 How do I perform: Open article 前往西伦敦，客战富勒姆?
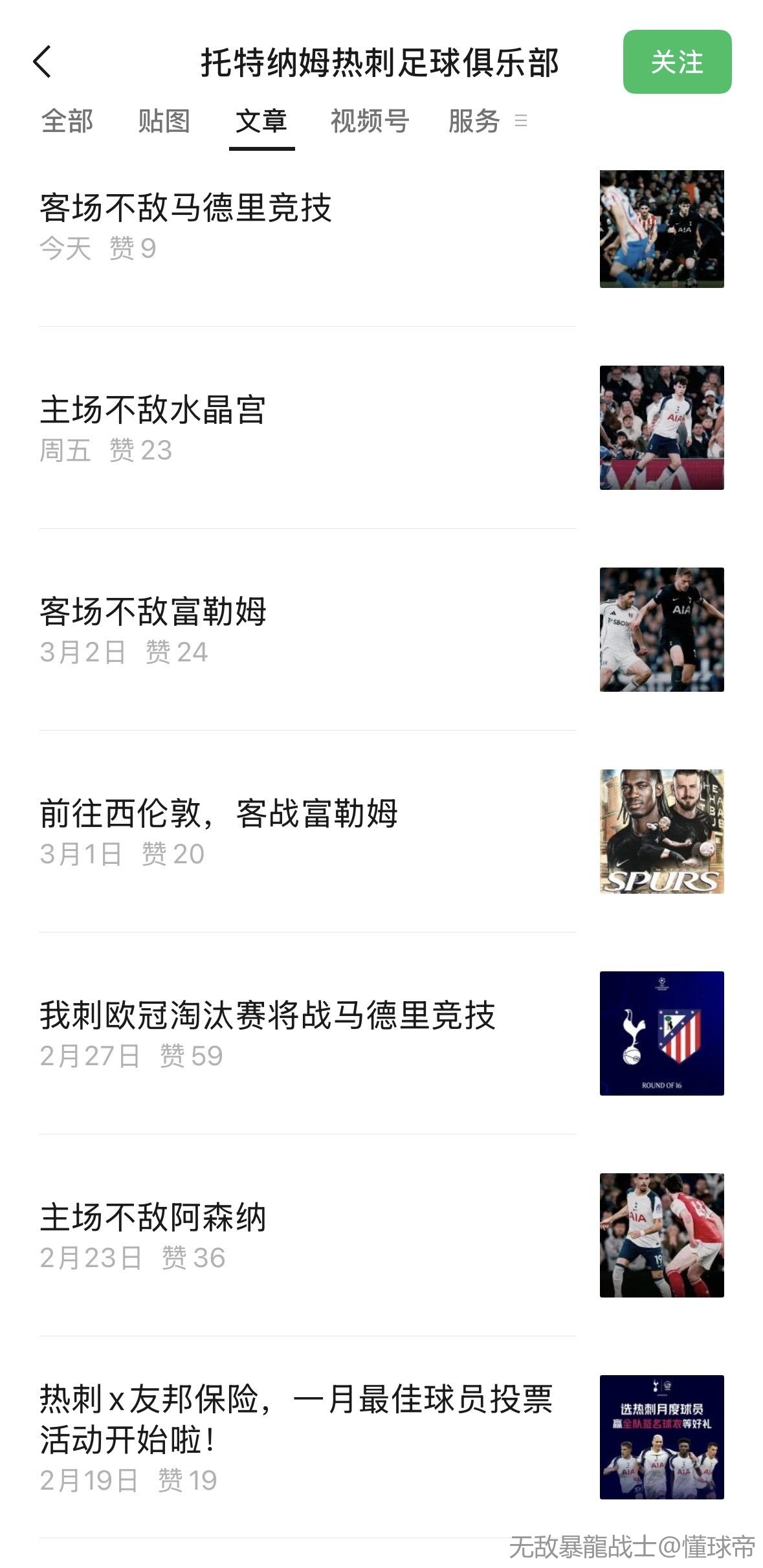tap(219, 814)
